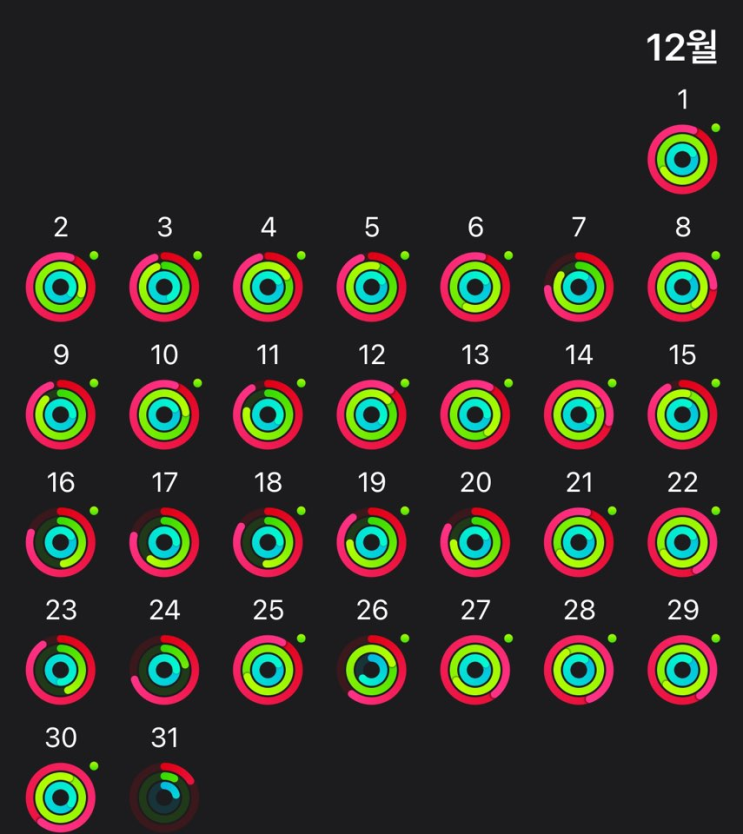
Task: Show day 20 activity rings
Action: [475, 542]
